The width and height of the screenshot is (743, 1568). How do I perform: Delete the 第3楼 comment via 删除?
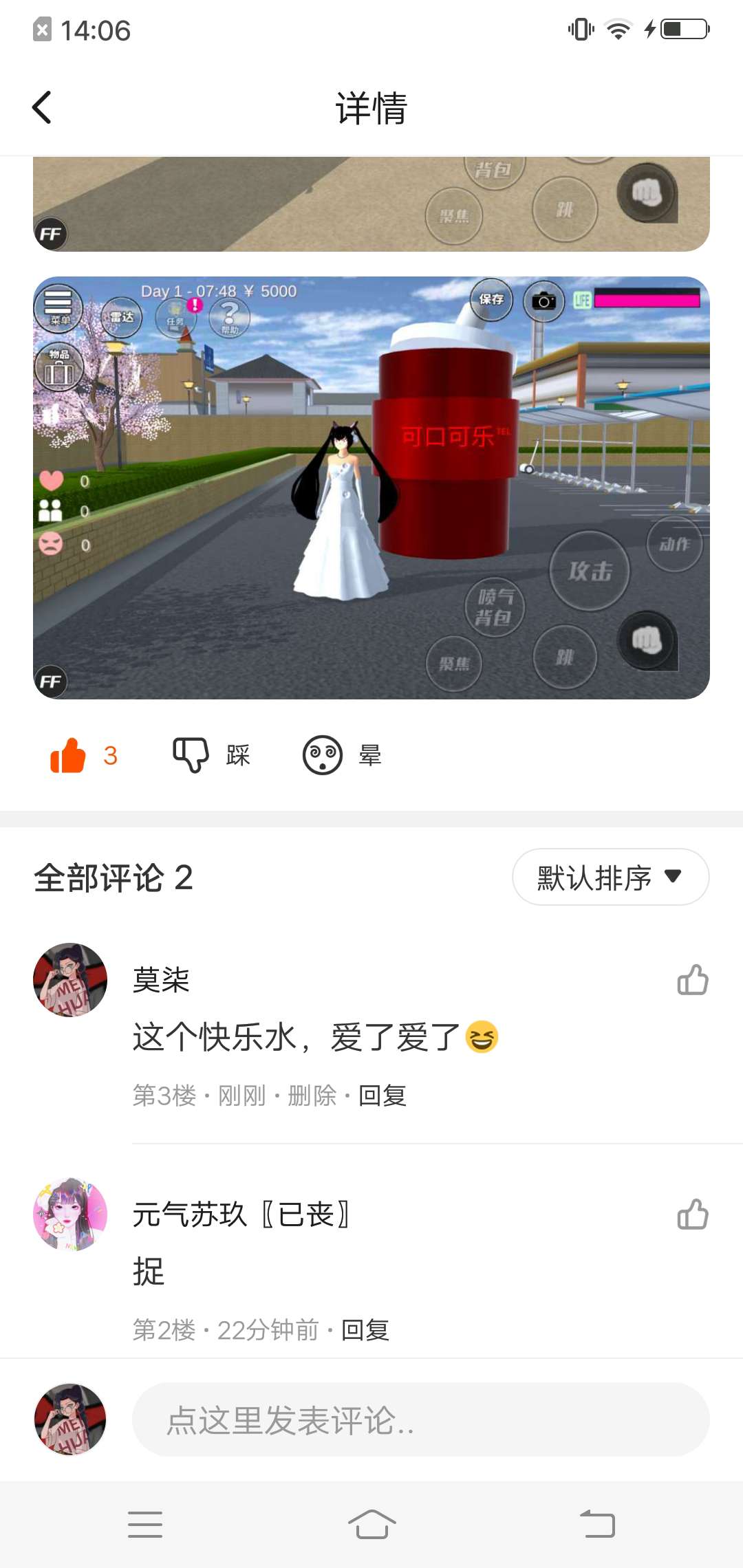coord(312,1096)
